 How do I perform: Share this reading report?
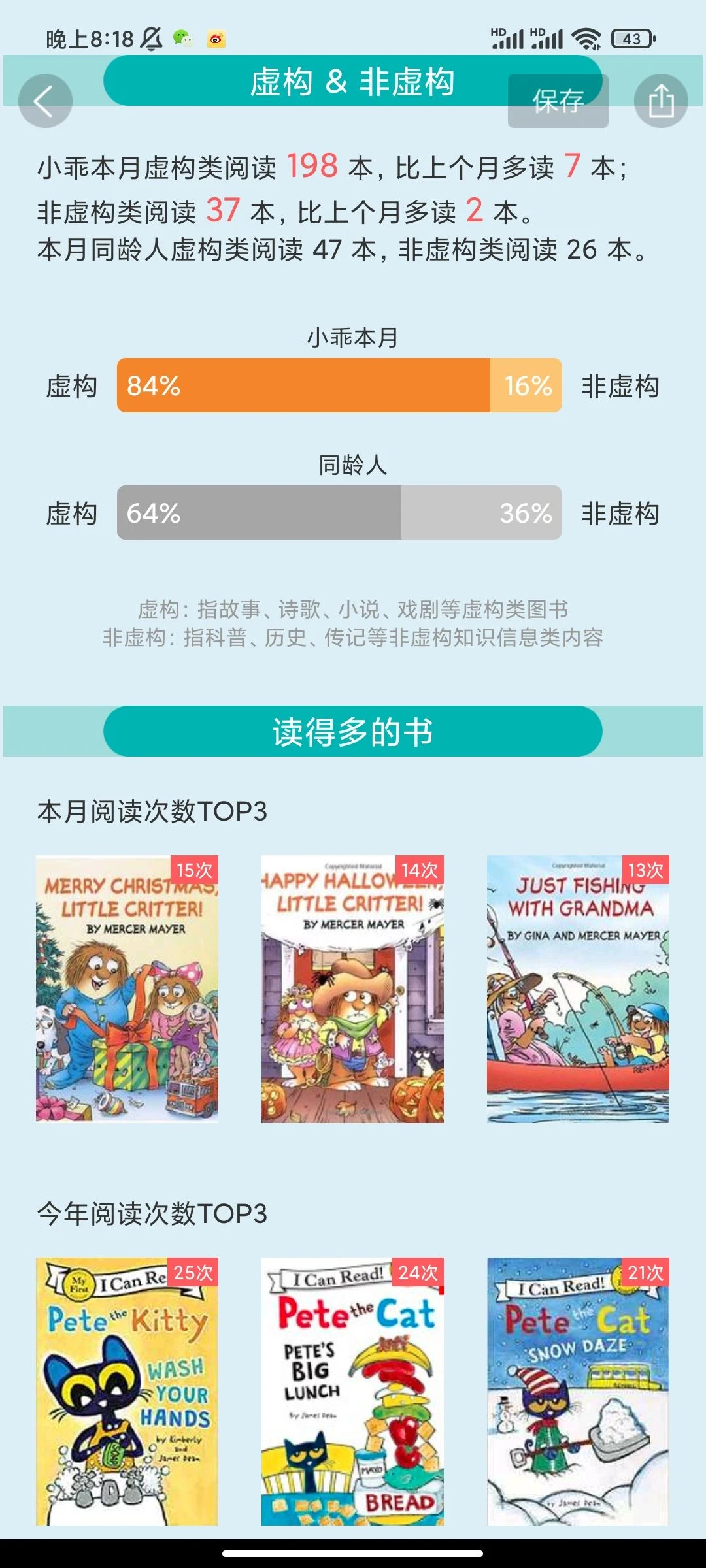tap(661, 101)
